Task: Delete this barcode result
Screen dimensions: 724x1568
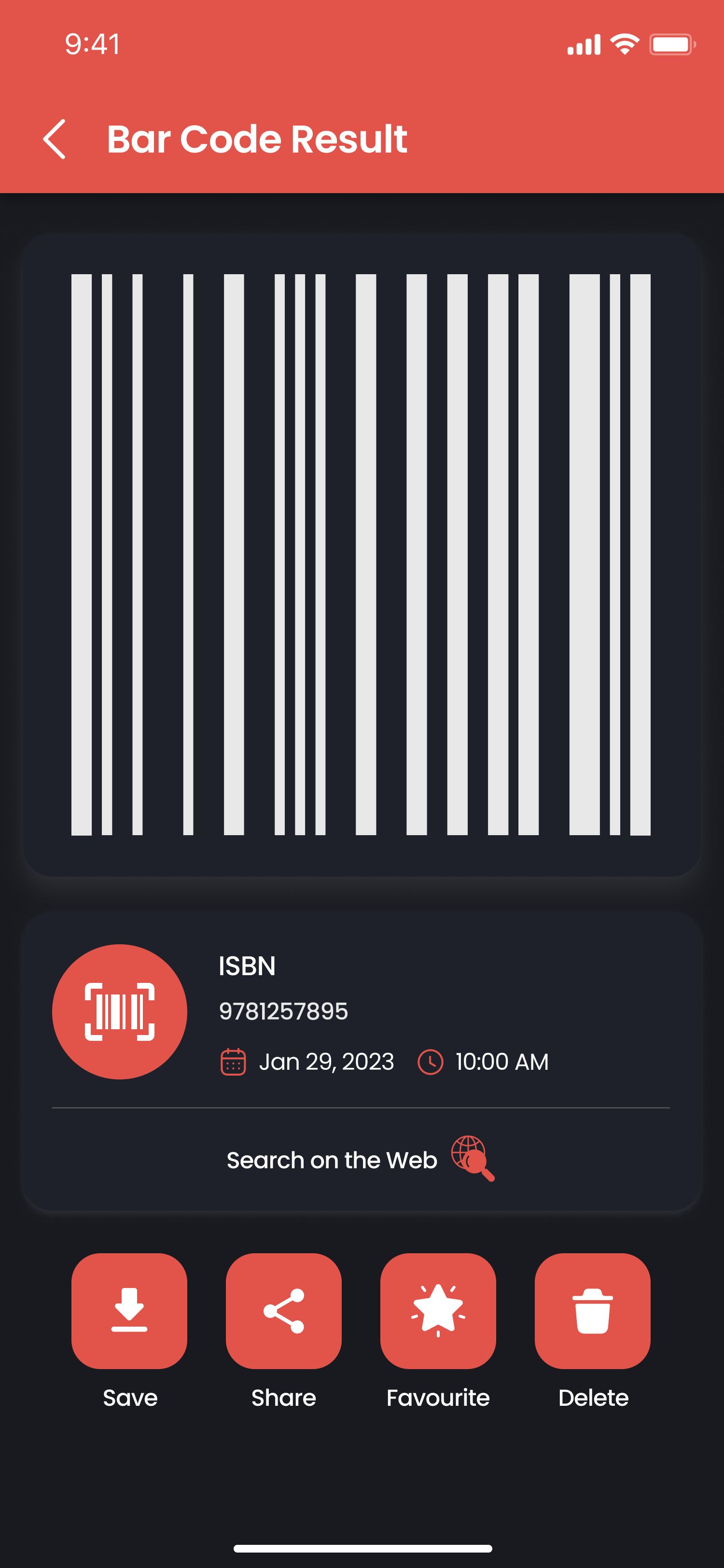Action: 592,1311
